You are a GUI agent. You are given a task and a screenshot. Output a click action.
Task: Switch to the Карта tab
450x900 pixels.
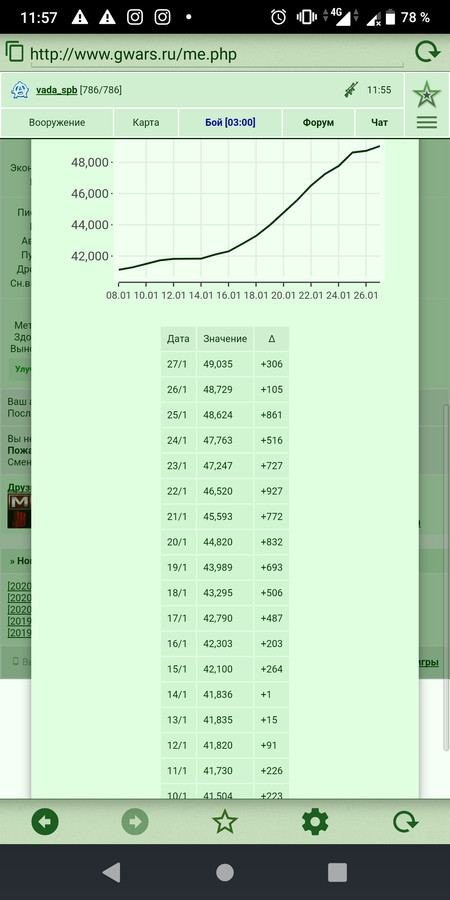[x=146, y=122]
